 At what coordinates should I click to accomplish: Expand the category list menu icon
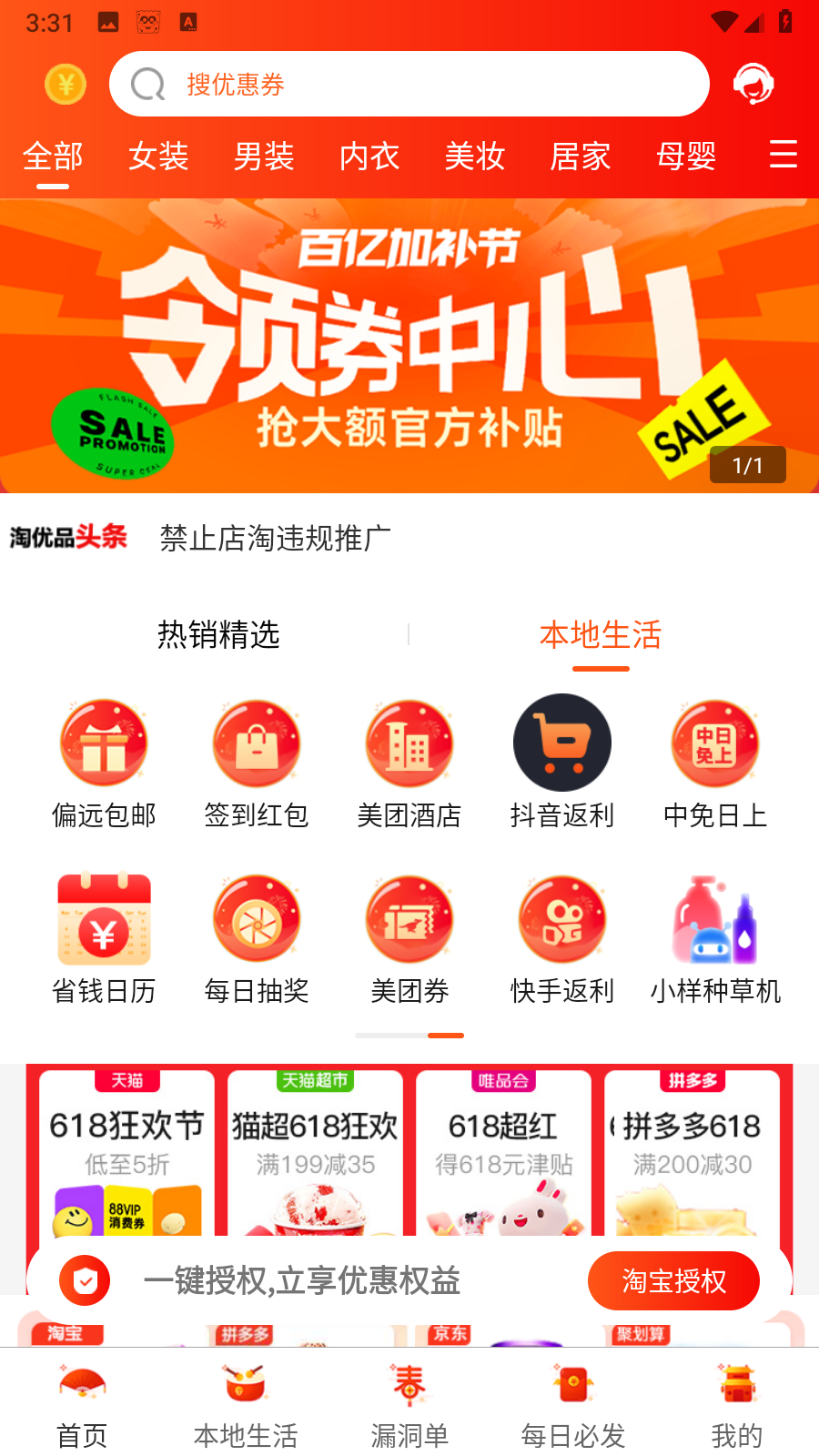tap(783, 155)
